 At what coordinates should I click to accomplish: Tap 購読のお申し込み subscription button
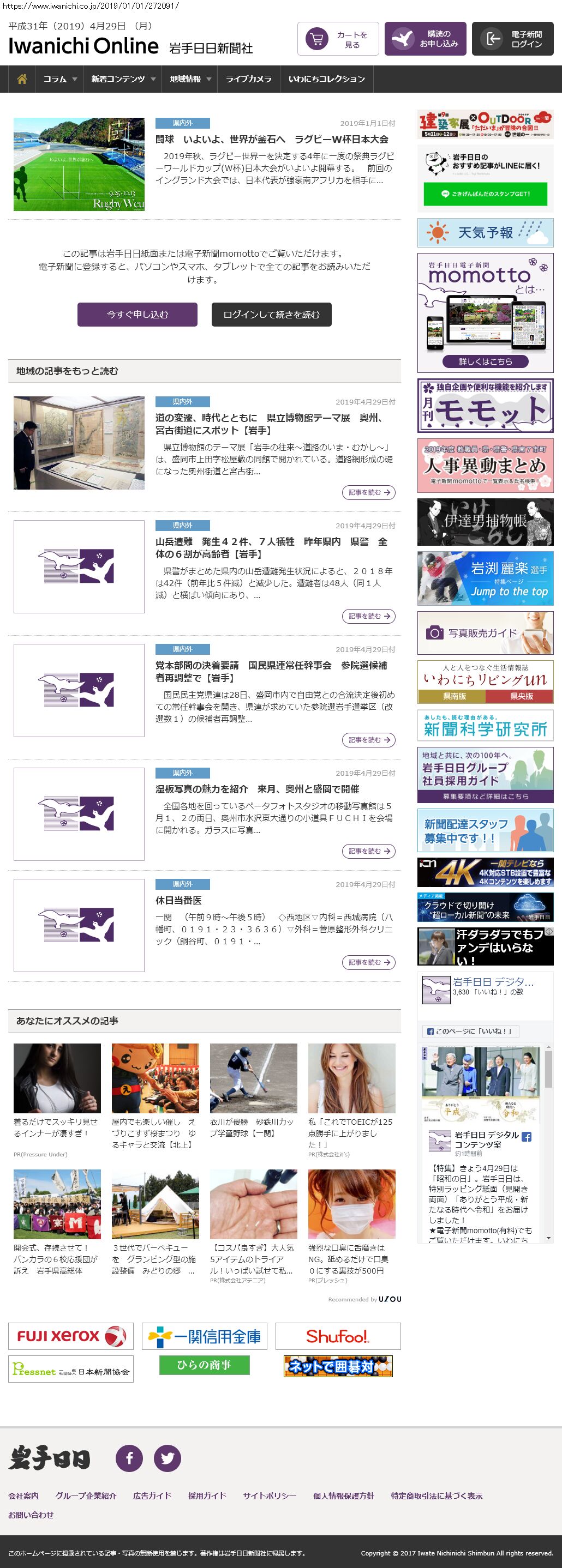(426, 40)
